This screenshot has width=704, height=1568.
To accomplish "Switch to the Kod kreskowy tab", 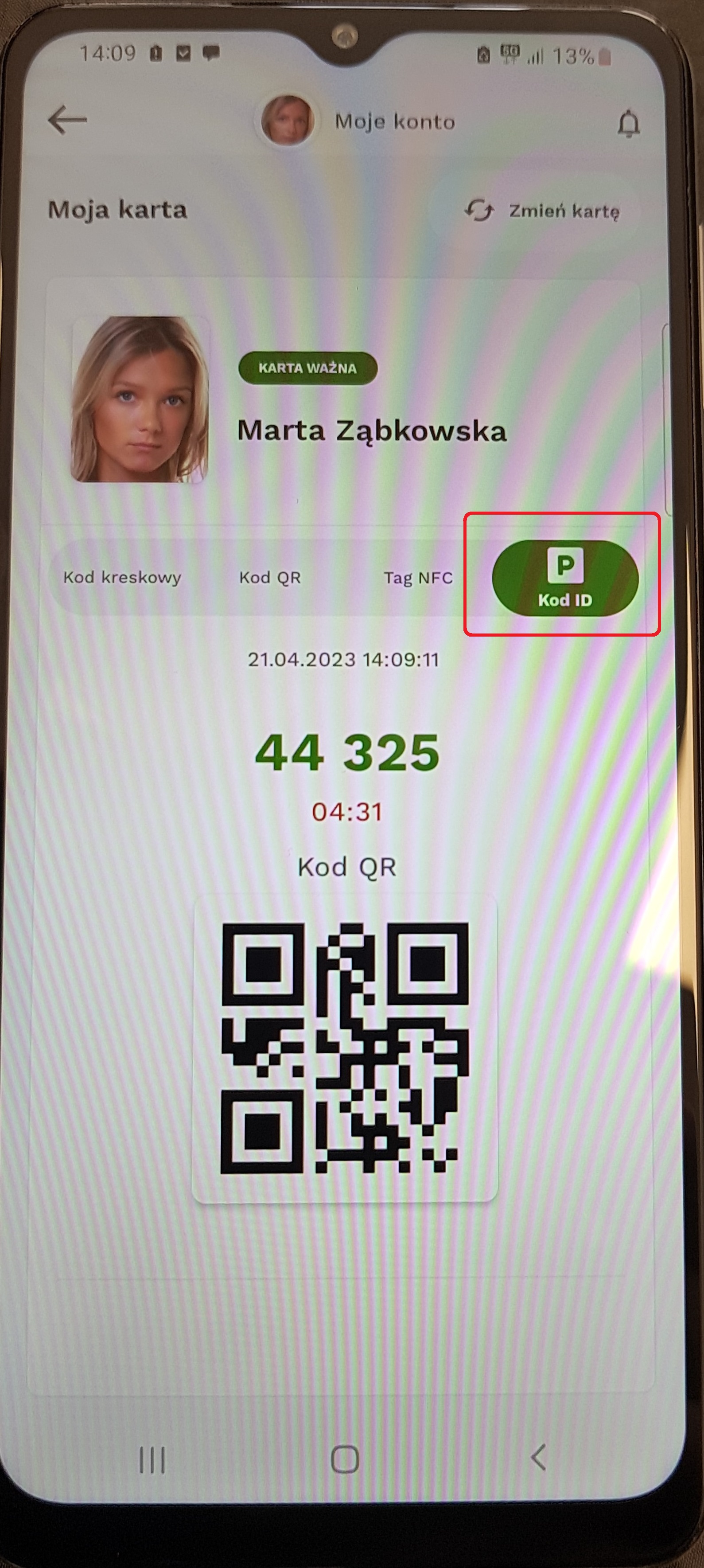I will click(122, 577).
